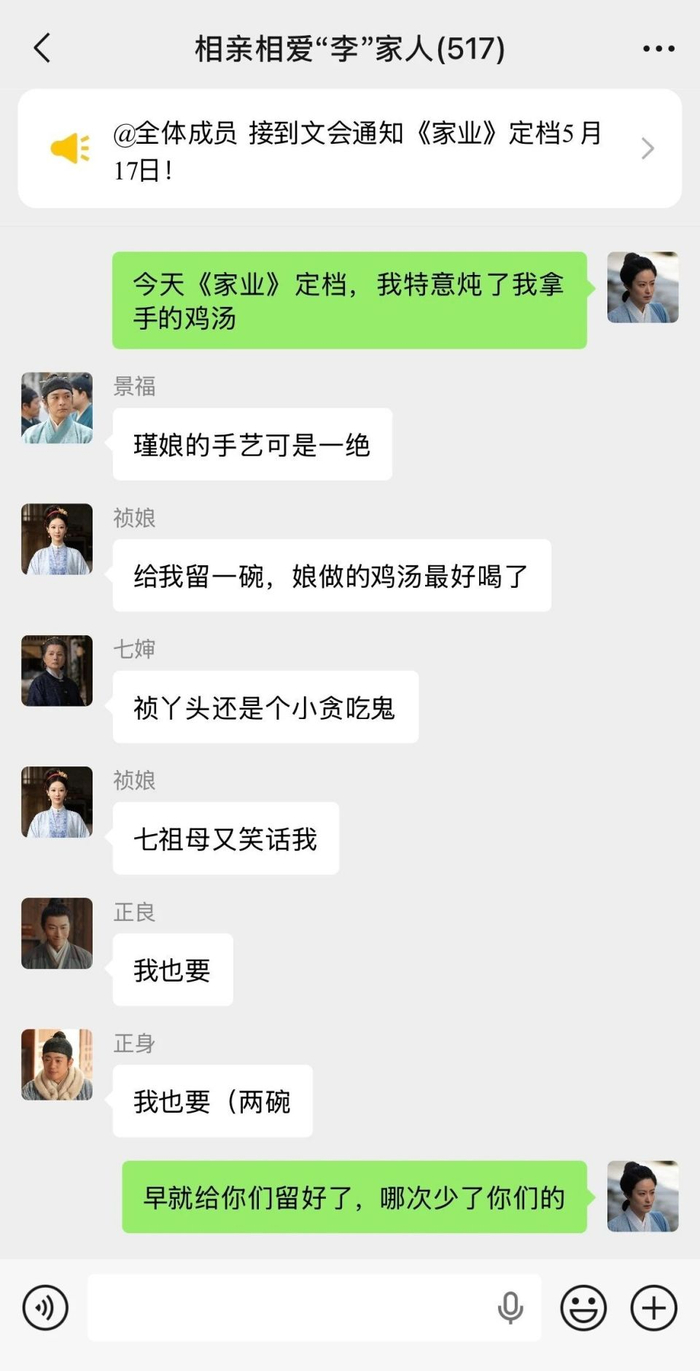Open 正身's profile picture

pyautogui.click(x=57, y=1065)
